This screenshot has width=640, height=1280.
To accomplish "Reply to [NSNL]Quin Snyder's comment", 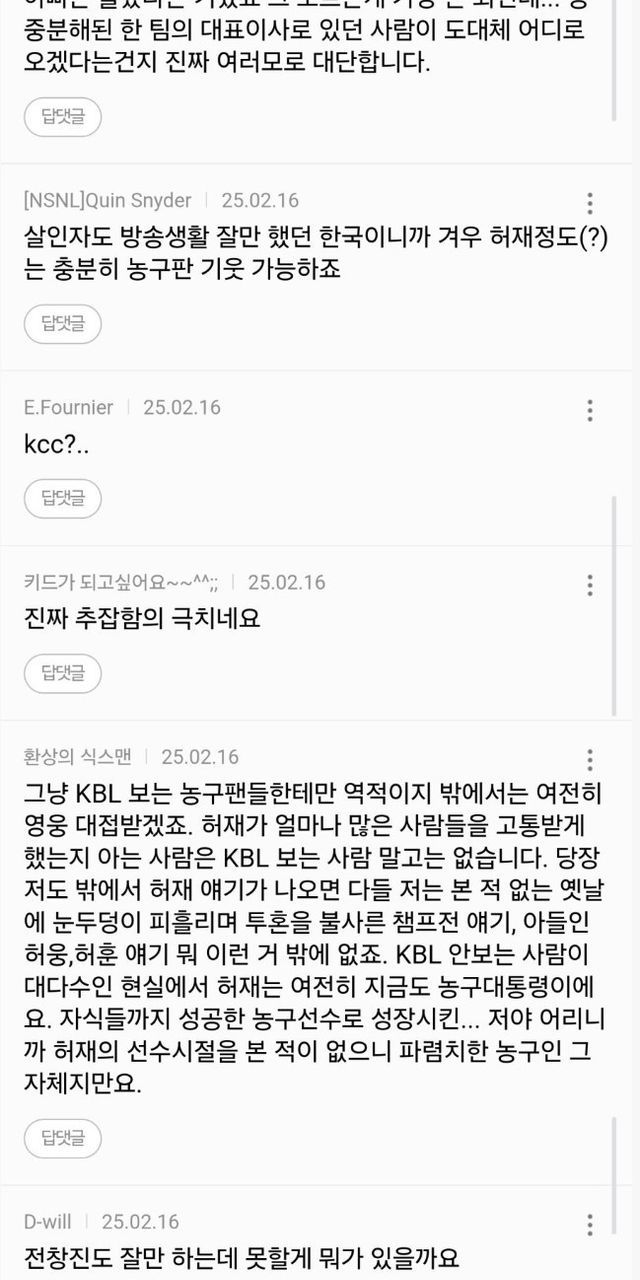I will [x=63, y=322].
